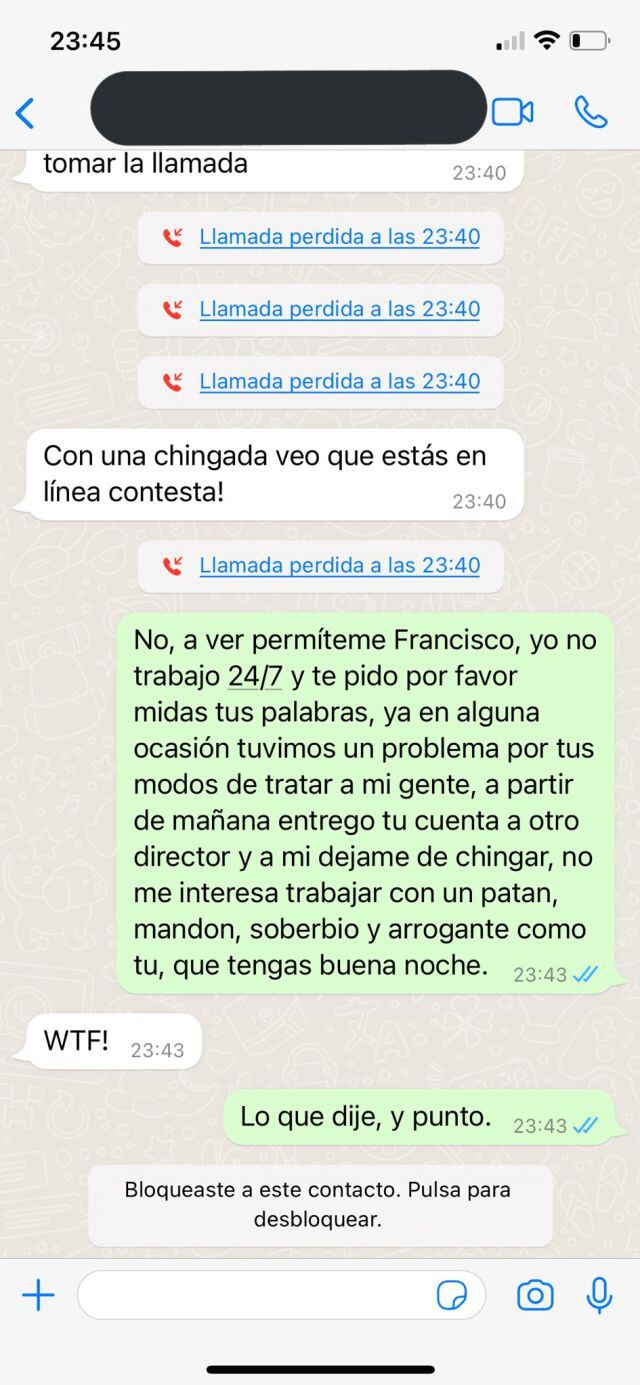Record a voice message
This screenshot has width=640, height=1385.
pos(599,1296)
